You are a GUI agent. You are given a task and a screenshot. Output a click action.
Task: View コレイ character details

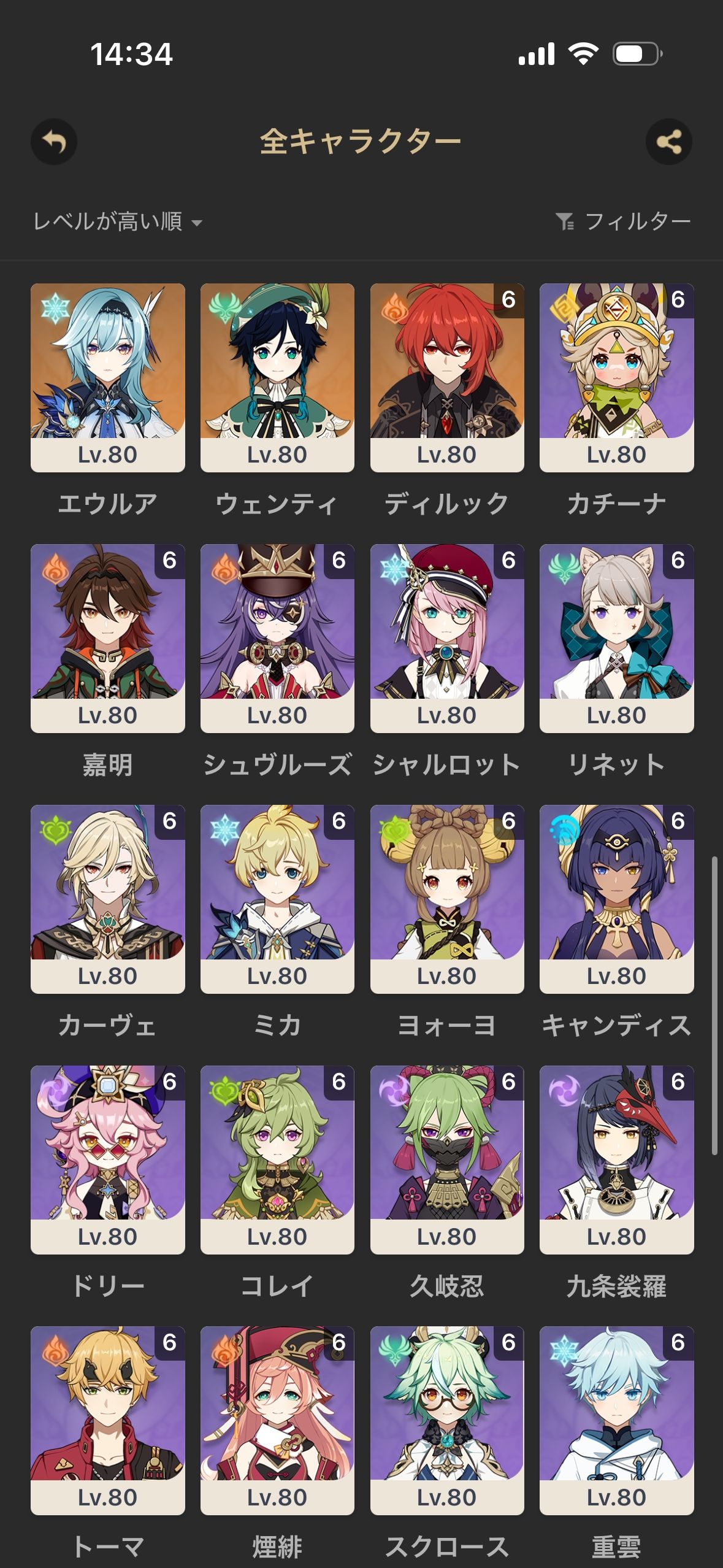[x=277, y=1159]
